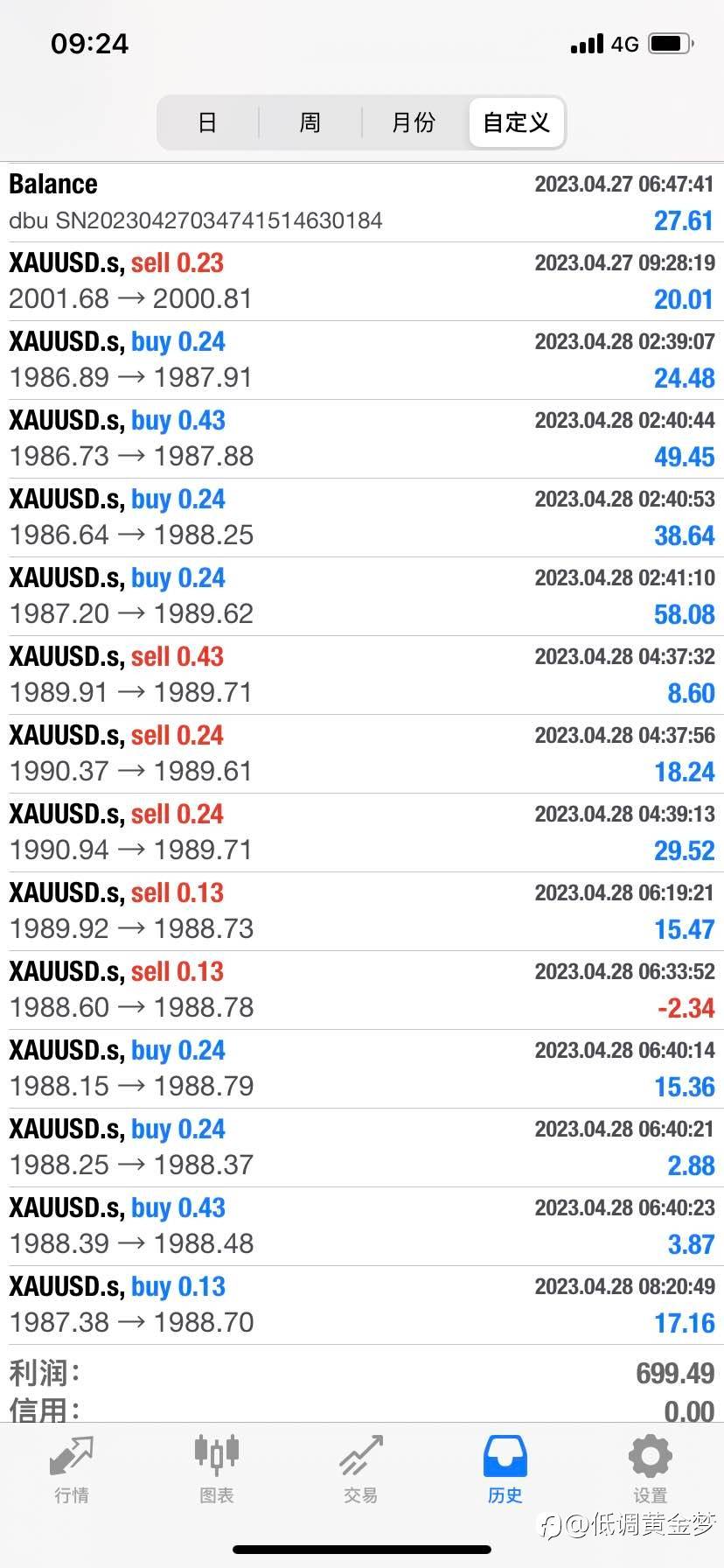Image resolution: width=724 pixels, height=1568 pixels.
Task: Open the buy 0.24 trade with 58.08 profit
Action: 362,597
